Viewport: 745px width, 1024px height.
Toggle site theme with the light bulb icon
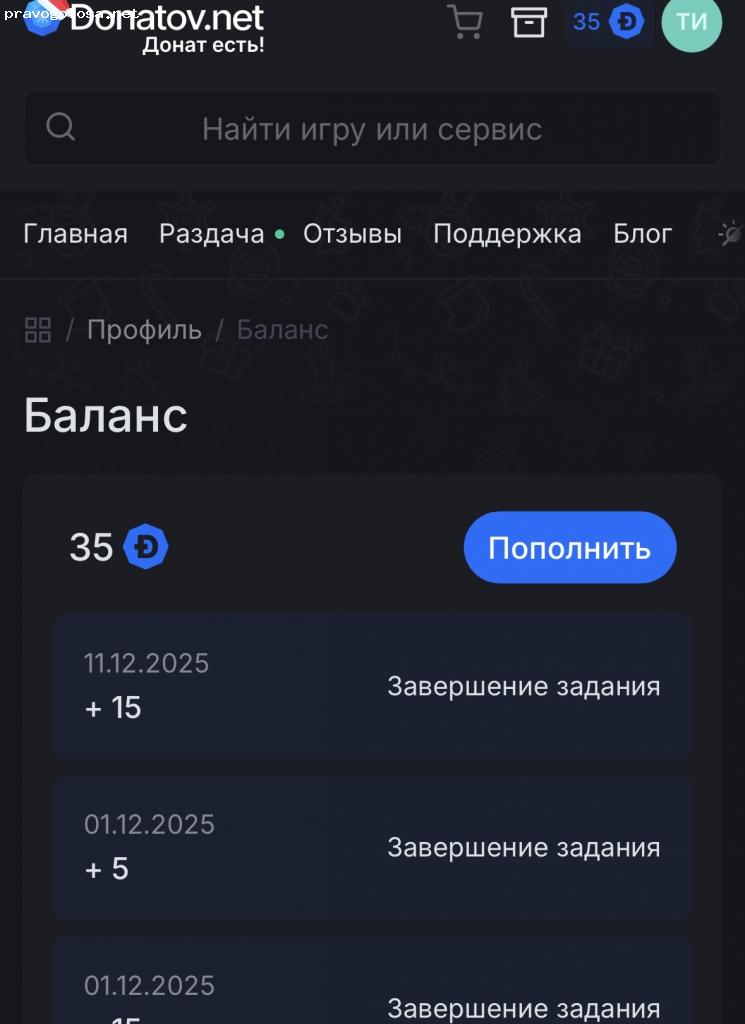(x=727, y=233)
